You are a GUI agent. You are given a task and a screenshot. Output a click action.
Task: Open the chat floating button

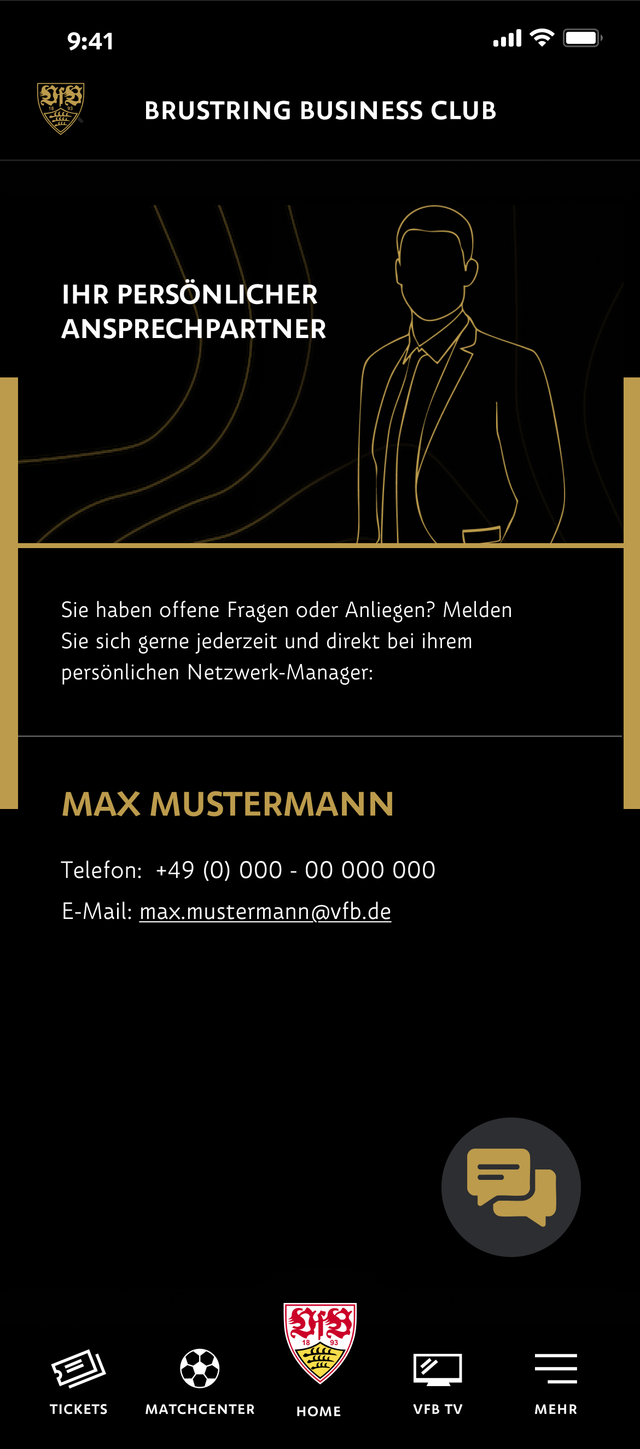pyautogui.click(x=511, y=1187)
